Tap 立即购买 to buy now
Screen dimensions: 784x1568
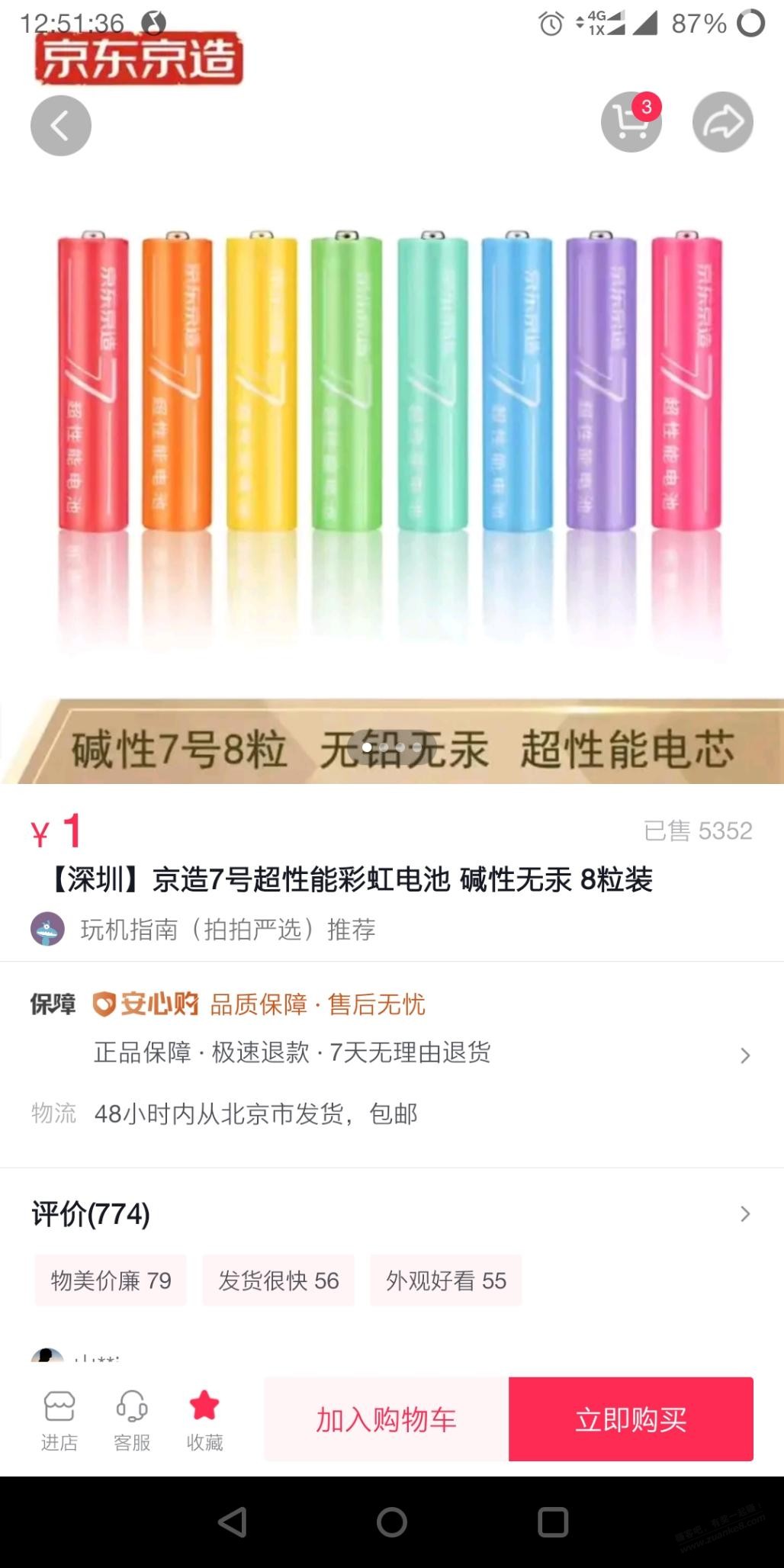tap(631, 1419)
